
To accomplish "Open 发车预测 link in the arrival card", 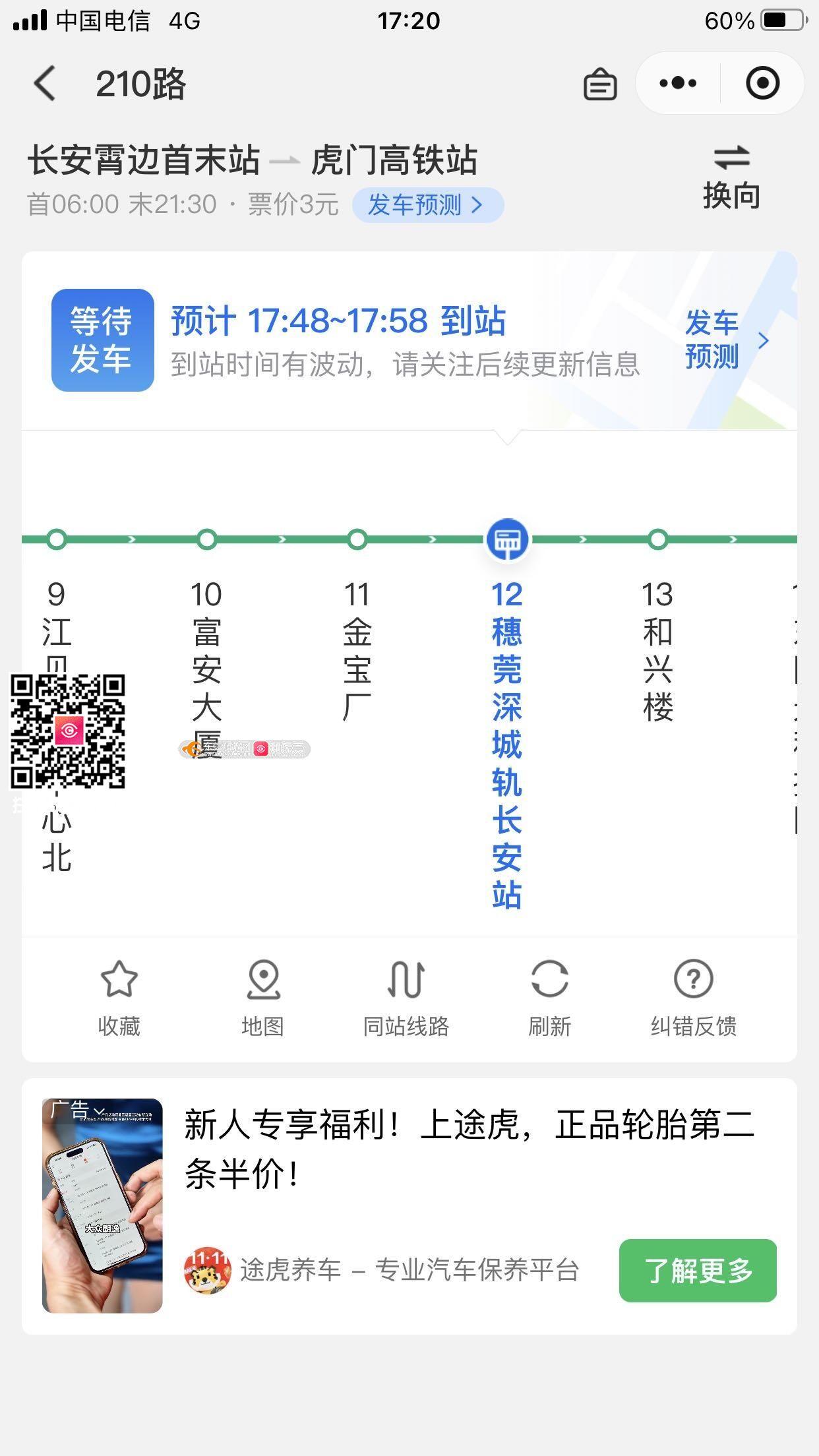I will [725, 340].
